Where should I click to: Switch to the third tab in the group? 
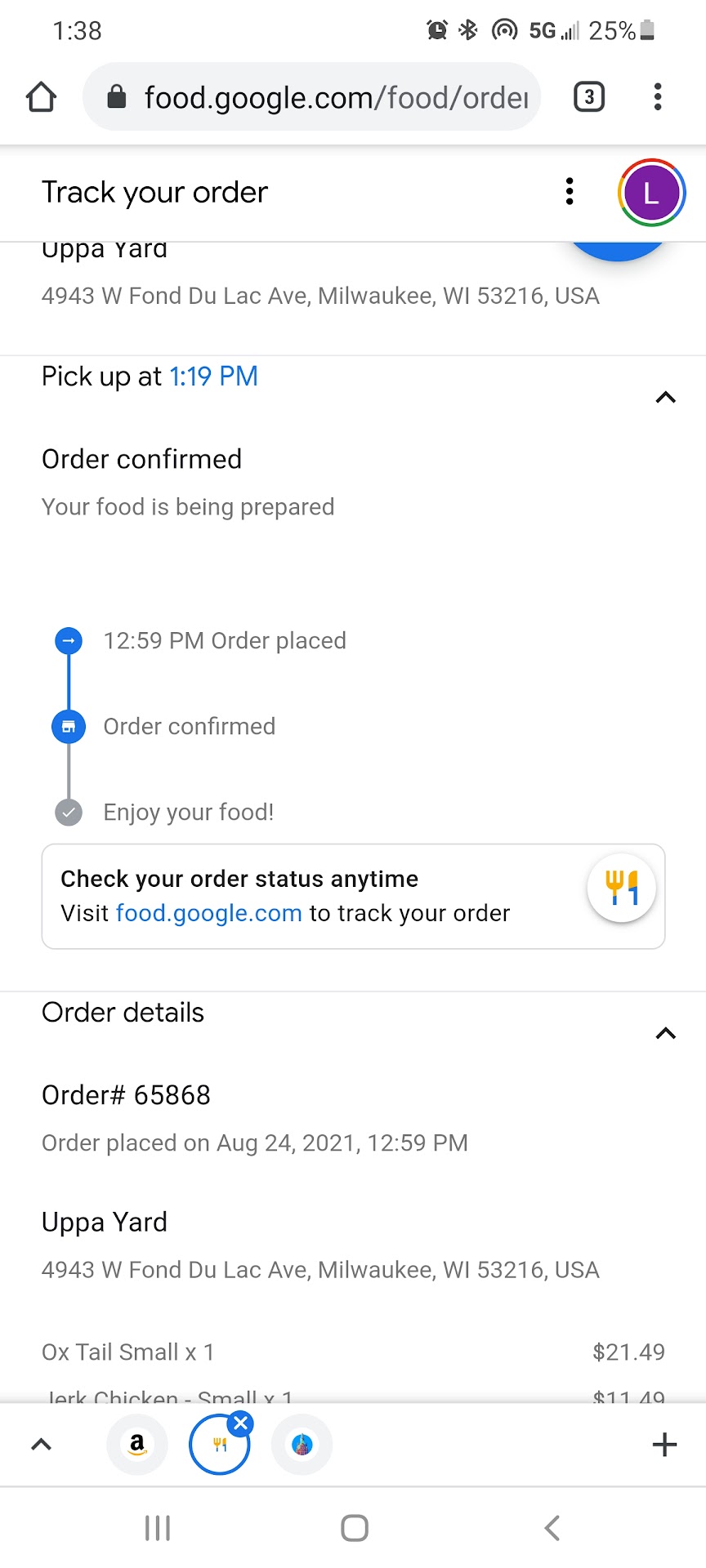tap(302, 1445)
